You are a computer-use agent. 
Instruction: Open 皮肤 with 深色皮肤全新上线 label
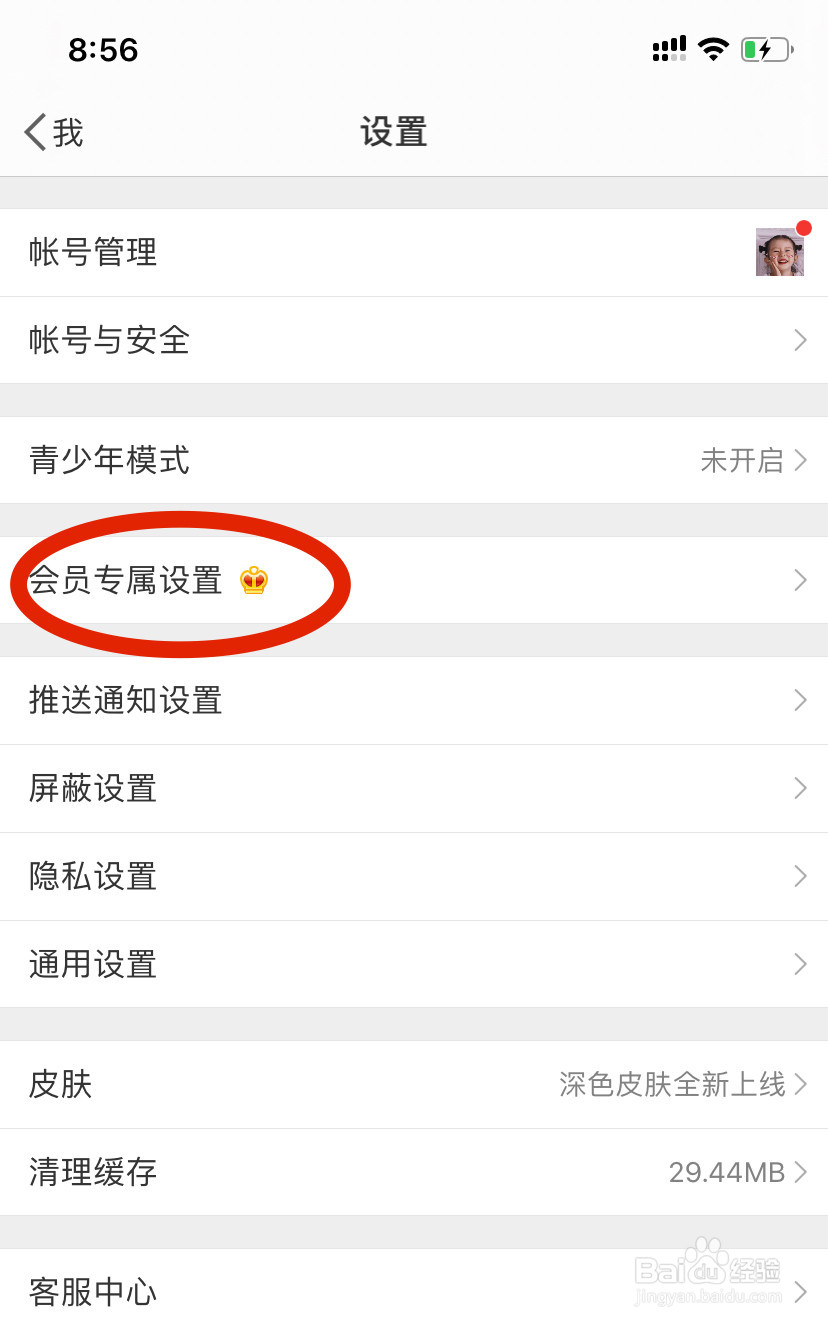pos(414,1084)
